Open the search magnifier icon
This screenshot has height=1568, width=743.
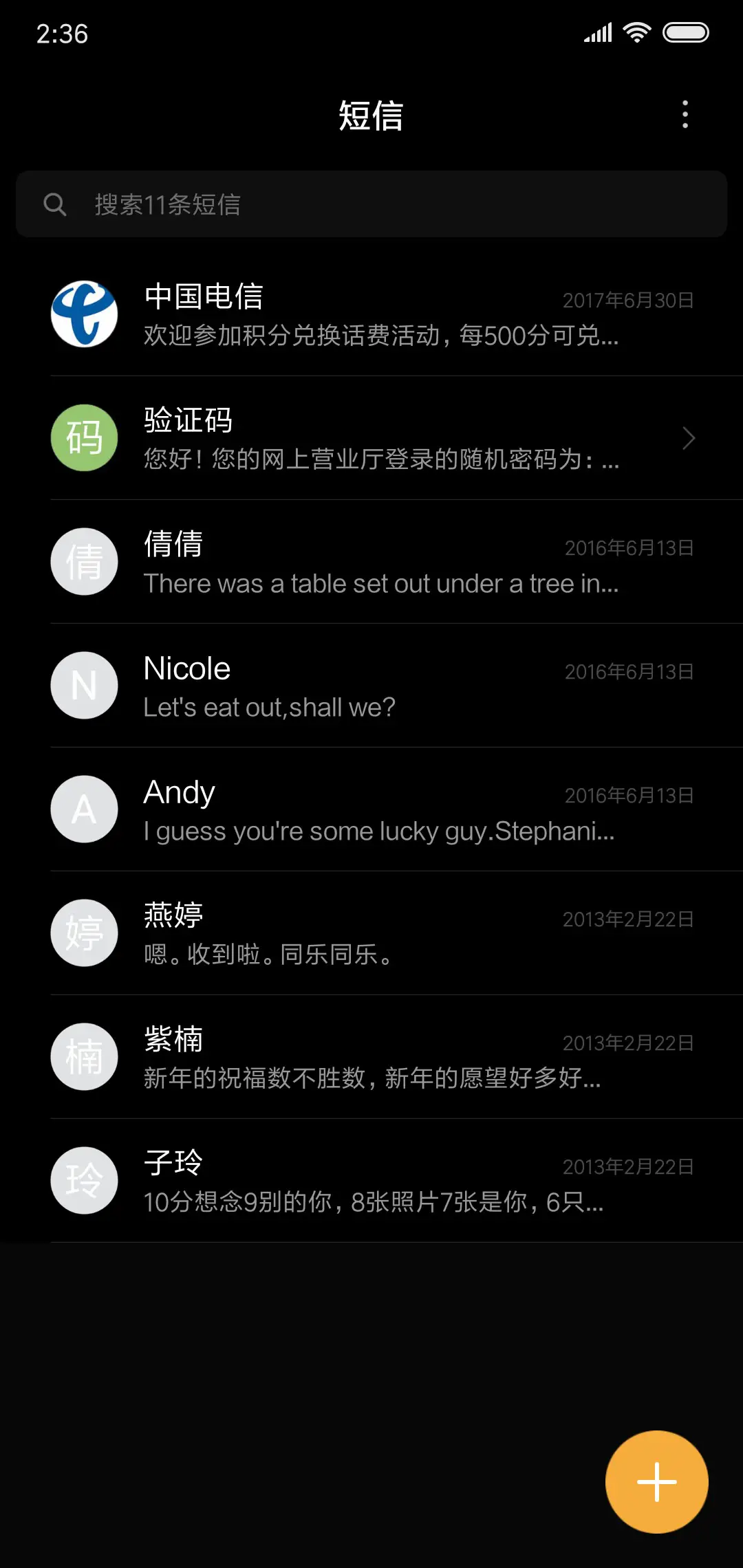(x=56, y=204)
